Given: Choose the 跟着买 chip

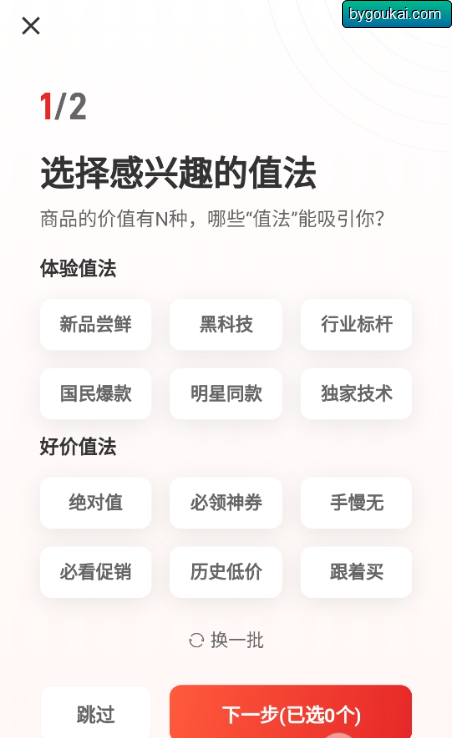Looking at the screenshot, I should (x=356, y=572).
